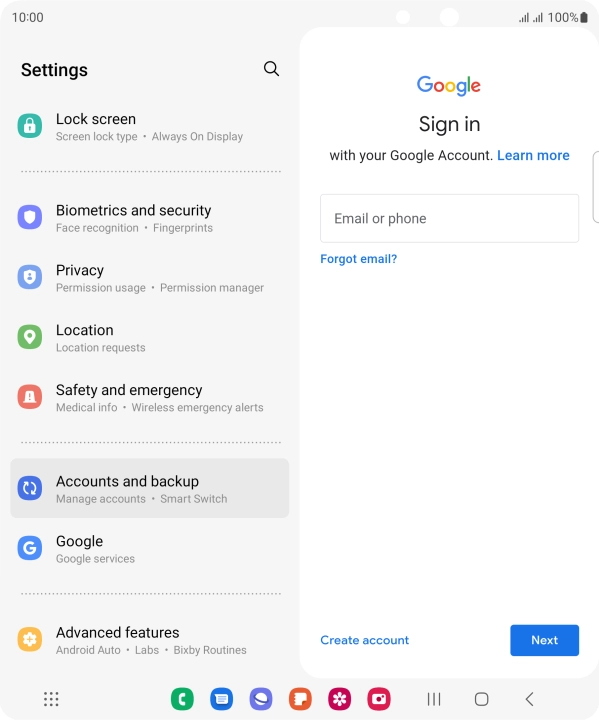
Task: Launch the green Phone app from the taskbar
Action: pos(182,699)
